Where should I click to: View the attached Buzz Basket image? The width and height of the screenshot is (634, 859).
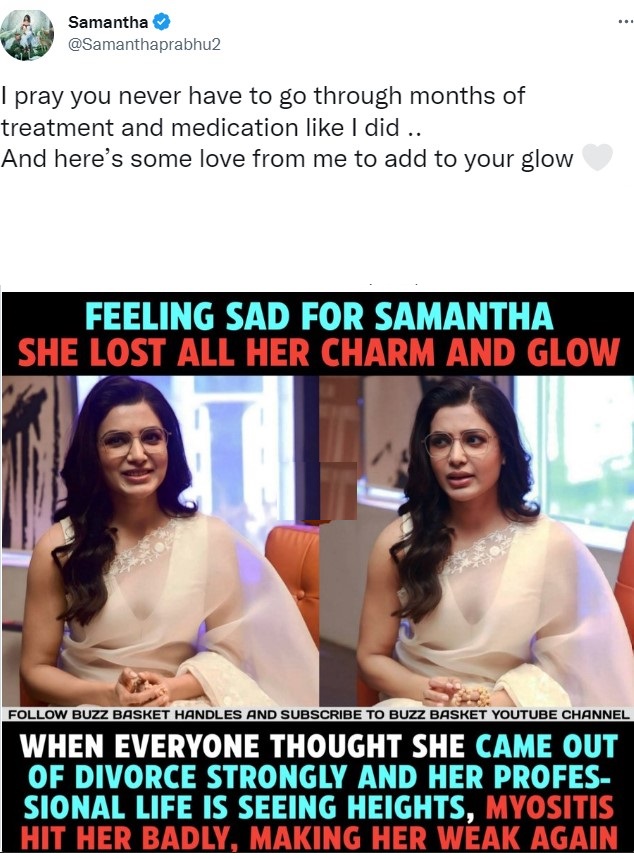point(317,570)
